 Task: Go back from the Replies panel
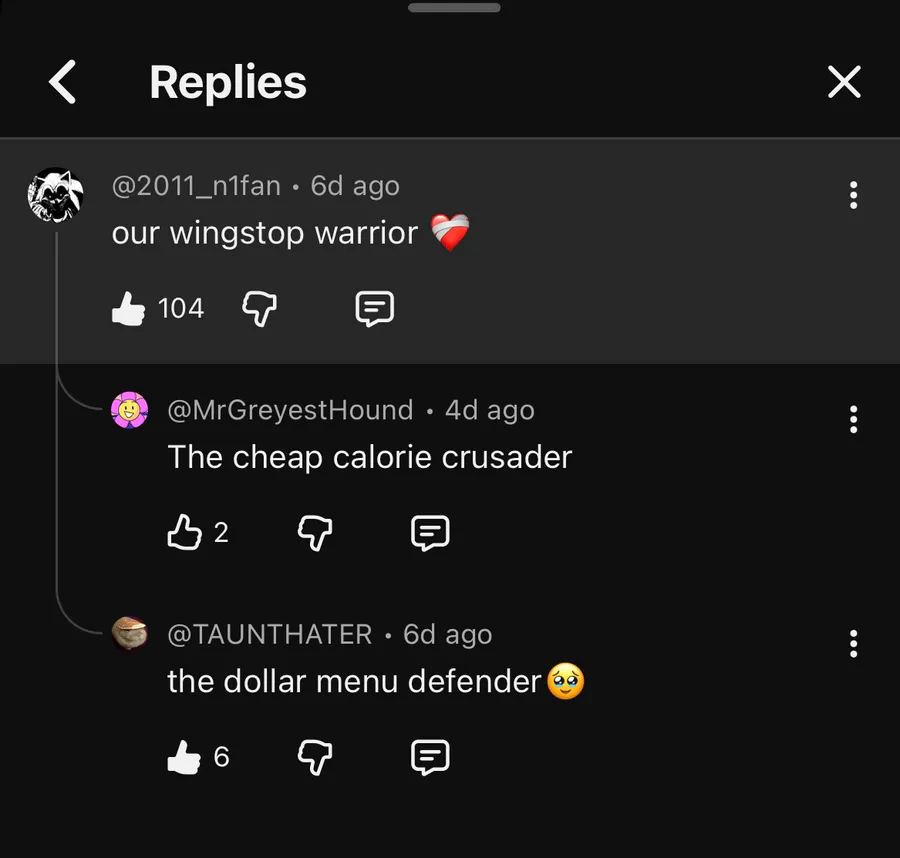[63, 82]
